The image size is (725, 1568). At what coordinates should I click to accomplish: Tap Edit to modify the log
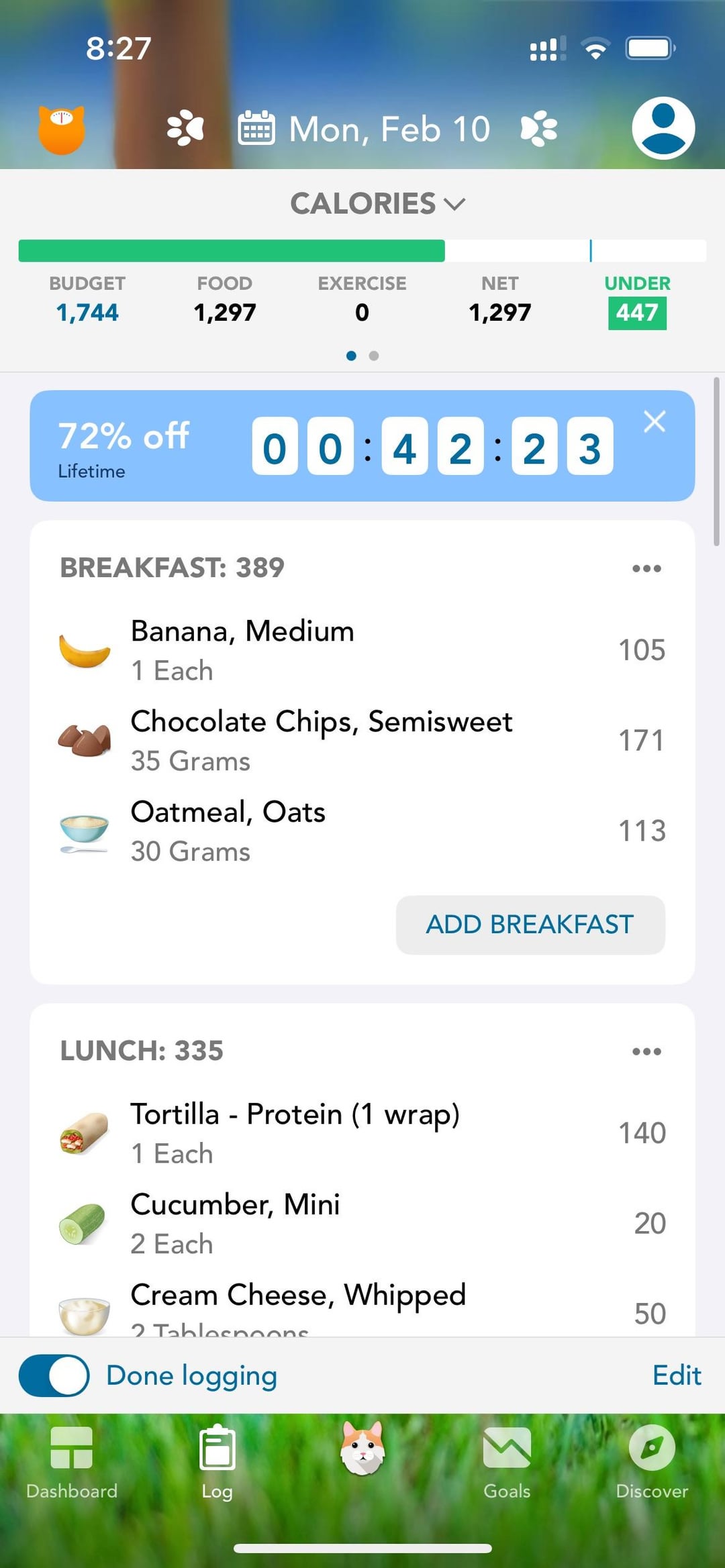tap(677, 1375)
